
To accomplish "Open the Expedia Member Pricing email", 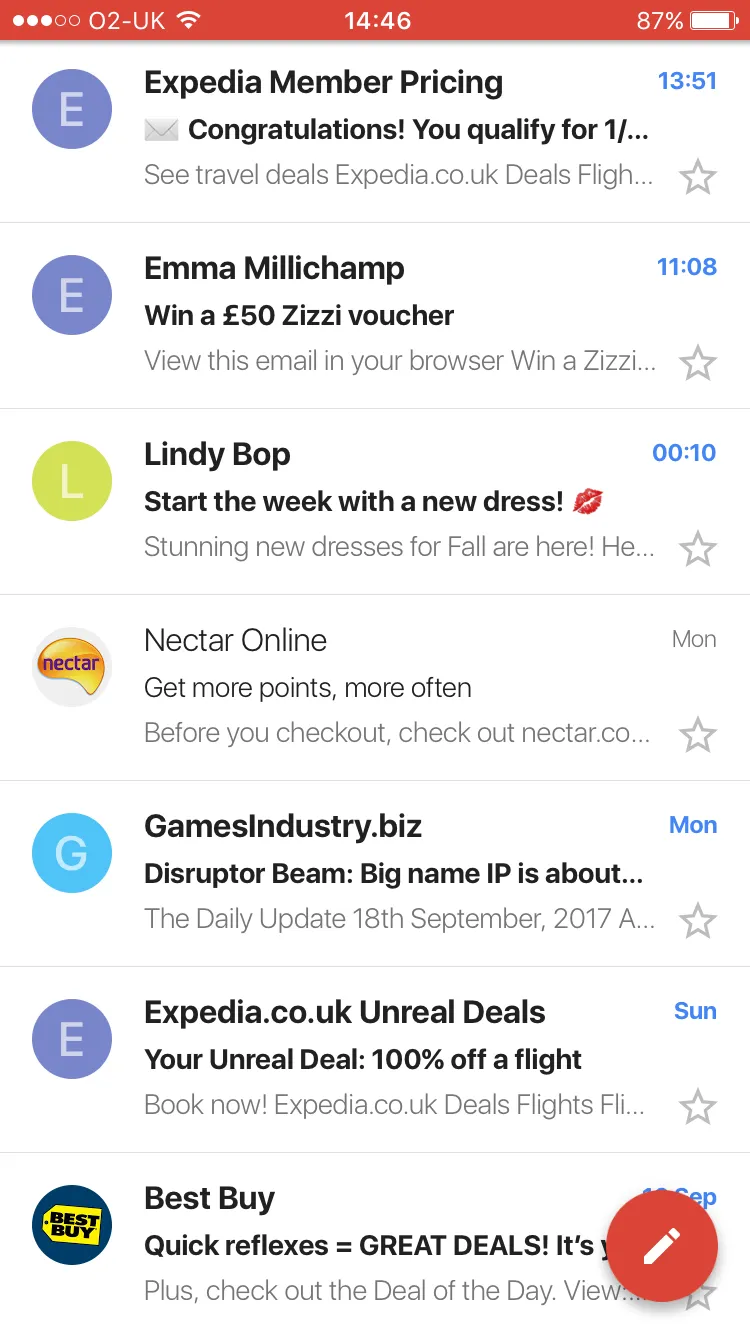I will coord(375,131).
